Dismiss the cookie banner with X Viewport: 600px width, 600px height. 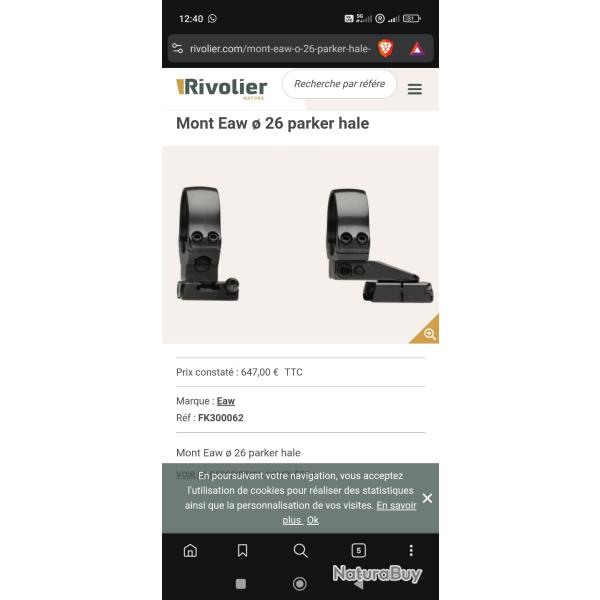[427, 498]
